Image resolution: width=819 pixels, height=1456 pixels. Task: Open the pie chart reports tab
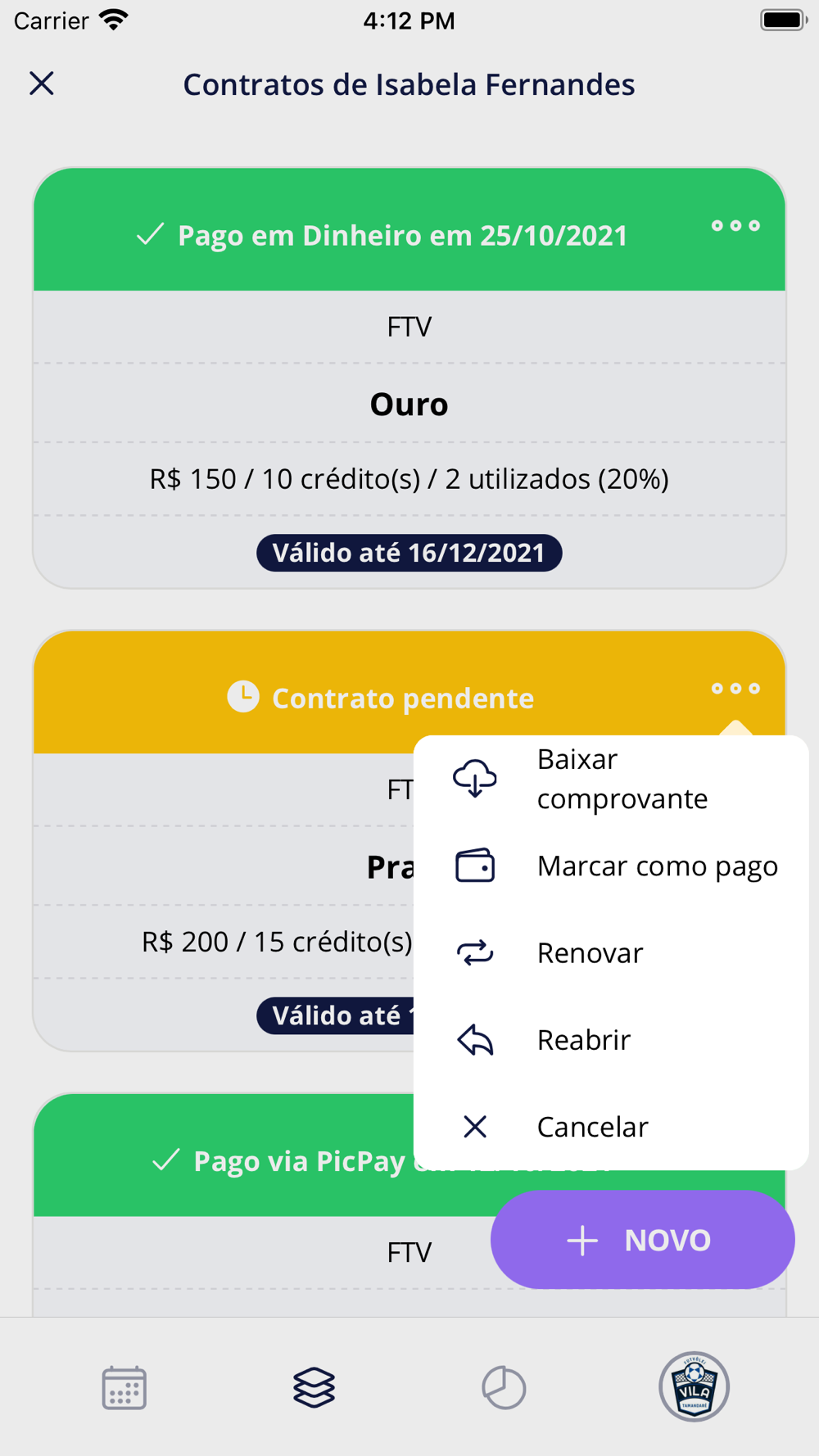point(504,1387)
